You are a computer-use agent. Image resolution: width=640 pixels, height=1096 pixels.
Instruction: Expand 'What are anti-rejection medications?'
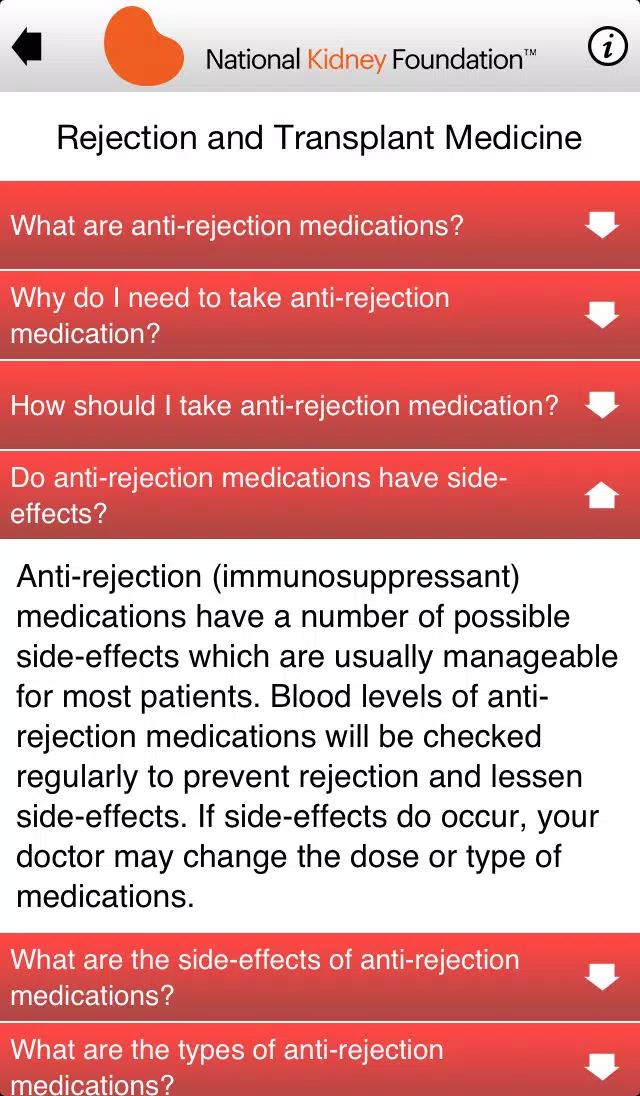click(320, 225)
